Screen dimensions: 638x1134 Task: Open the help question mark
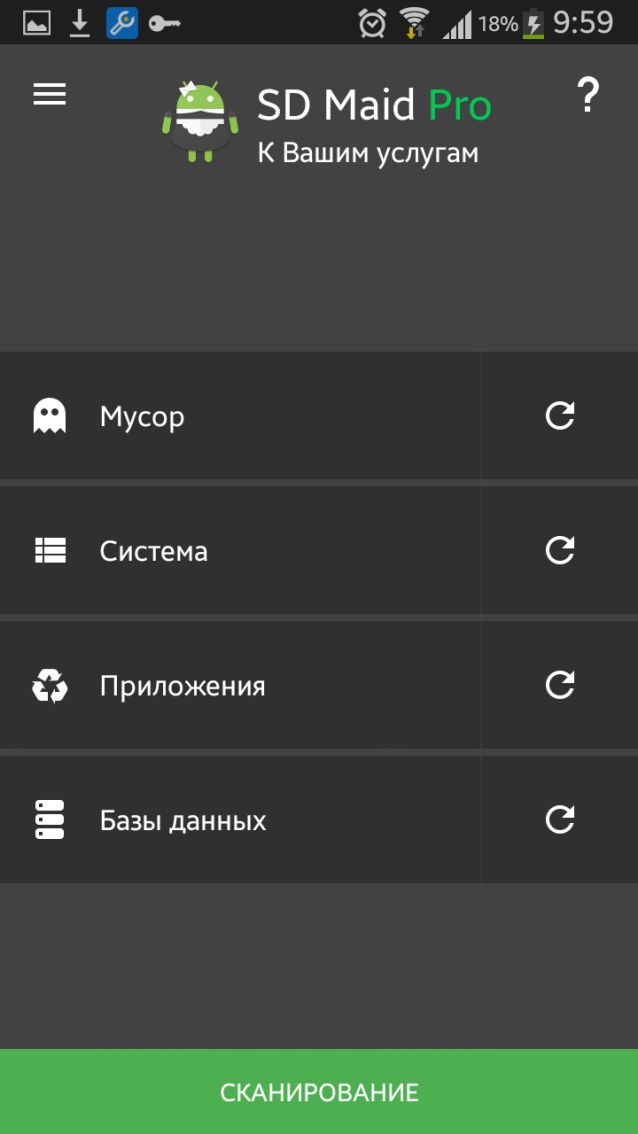pos(587,95)
